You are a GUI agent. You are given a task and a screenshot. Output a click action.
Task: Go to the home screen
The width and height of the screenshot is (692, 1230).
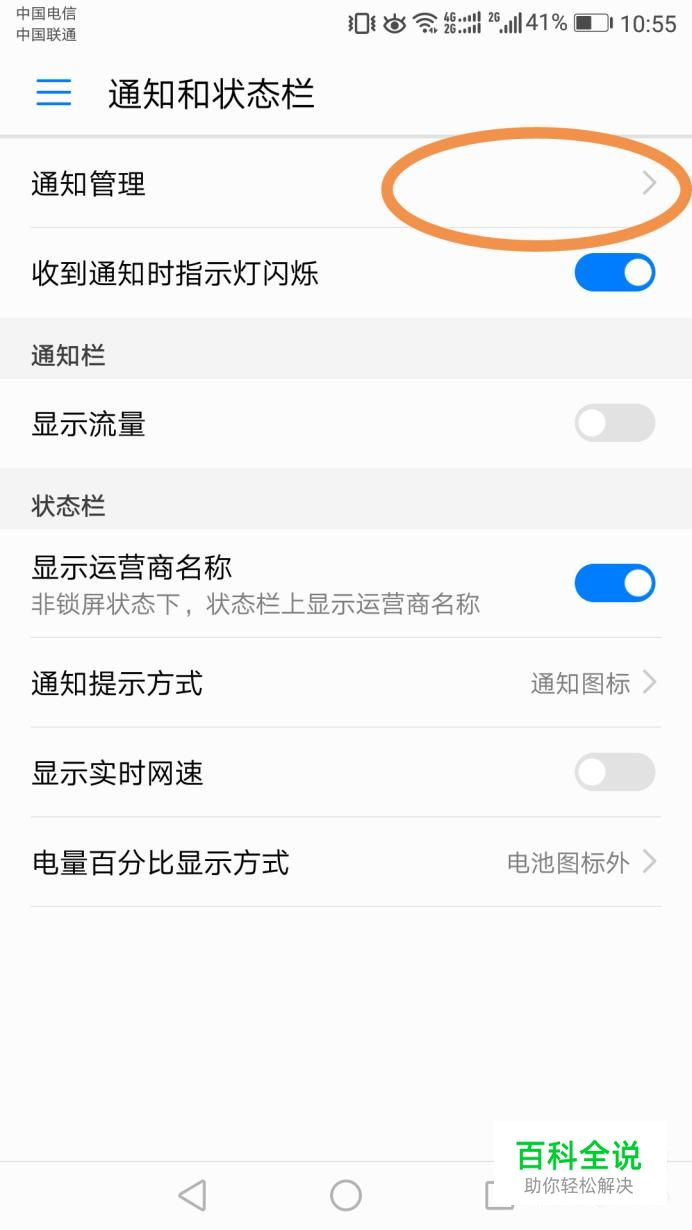click(x=346, y=1195)
